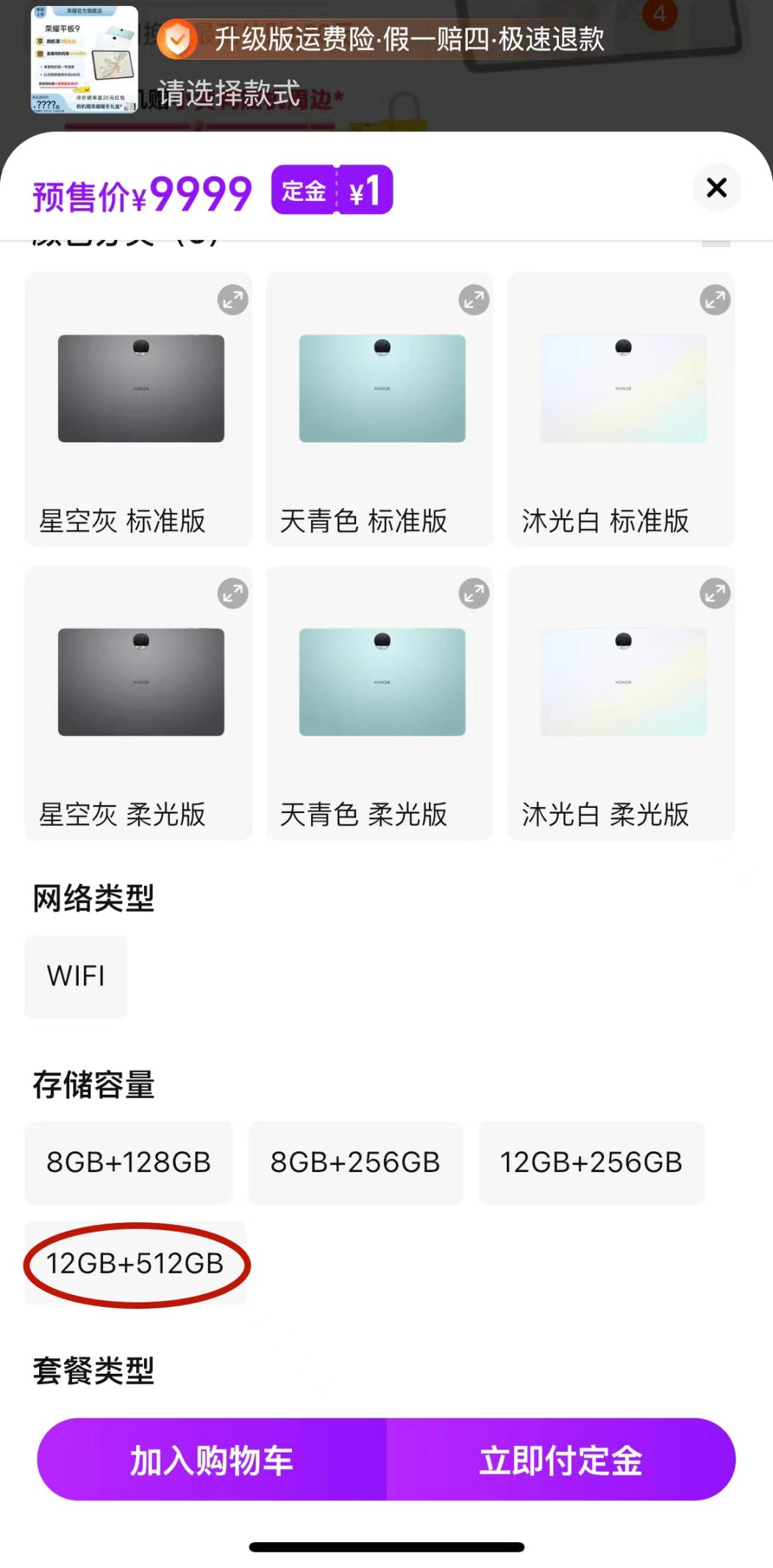Select the WIFI network type option
773x1568 pixels.
(75, 976)
